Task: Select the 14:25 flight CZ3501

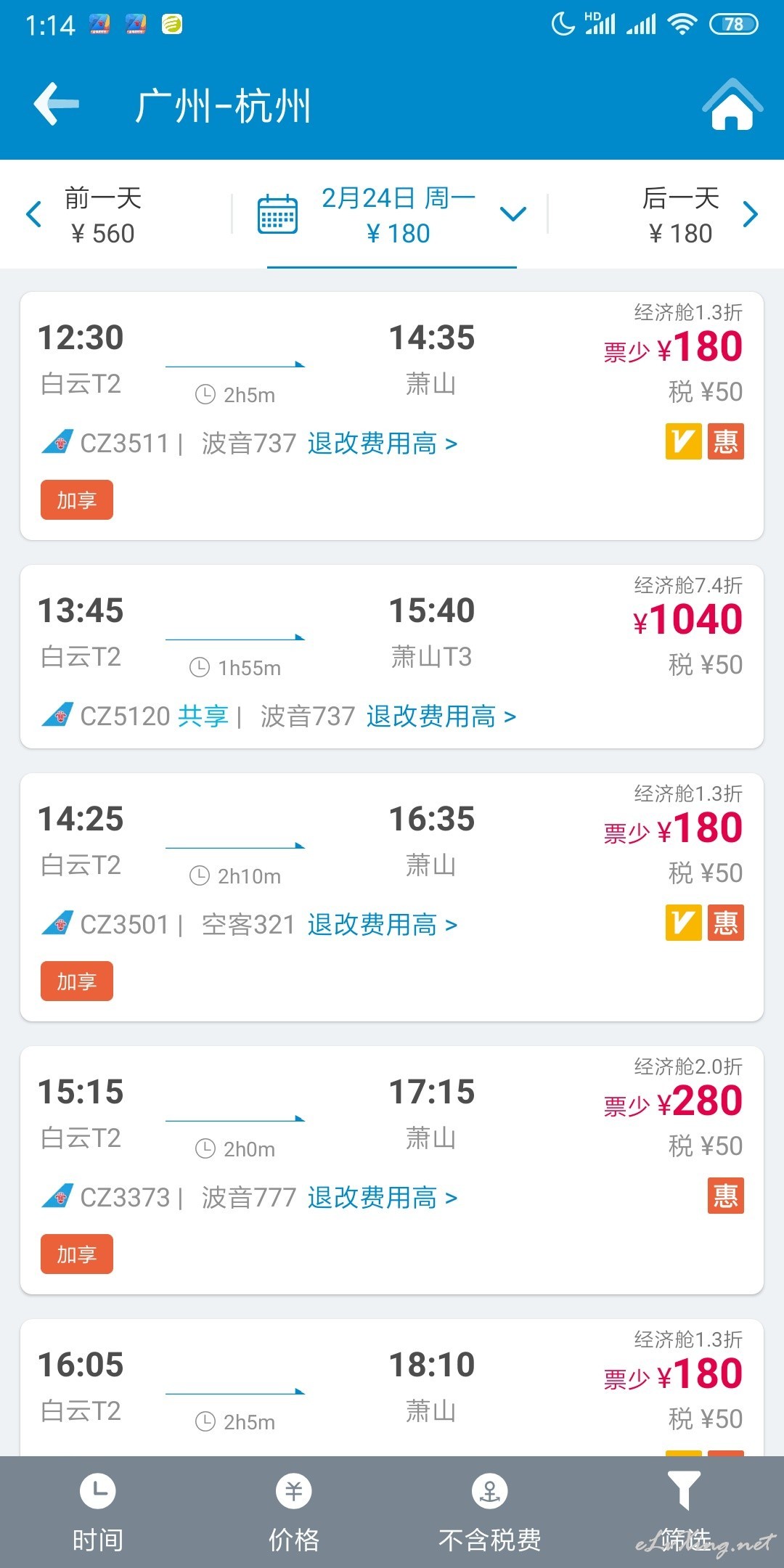Action: 392,897
